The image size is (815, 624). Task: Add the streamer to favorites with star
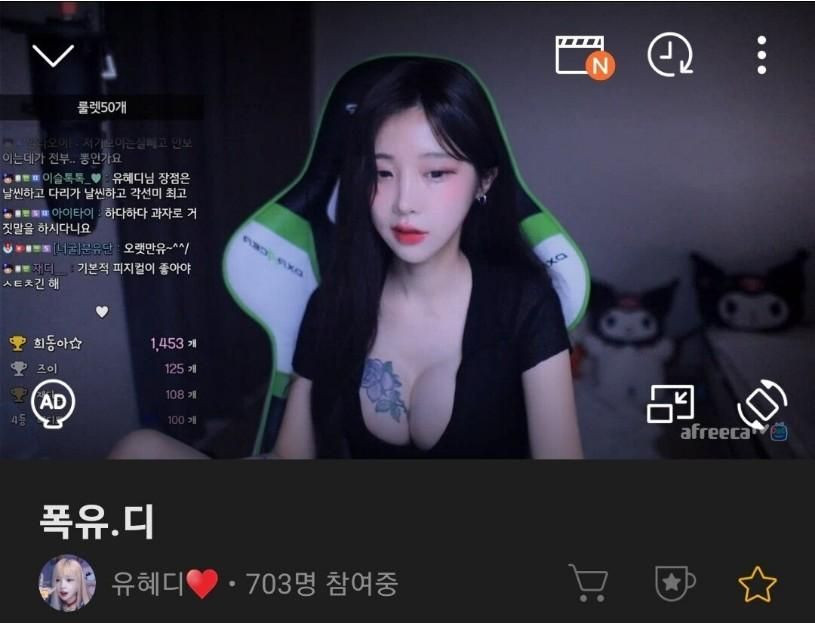[757, 584]
